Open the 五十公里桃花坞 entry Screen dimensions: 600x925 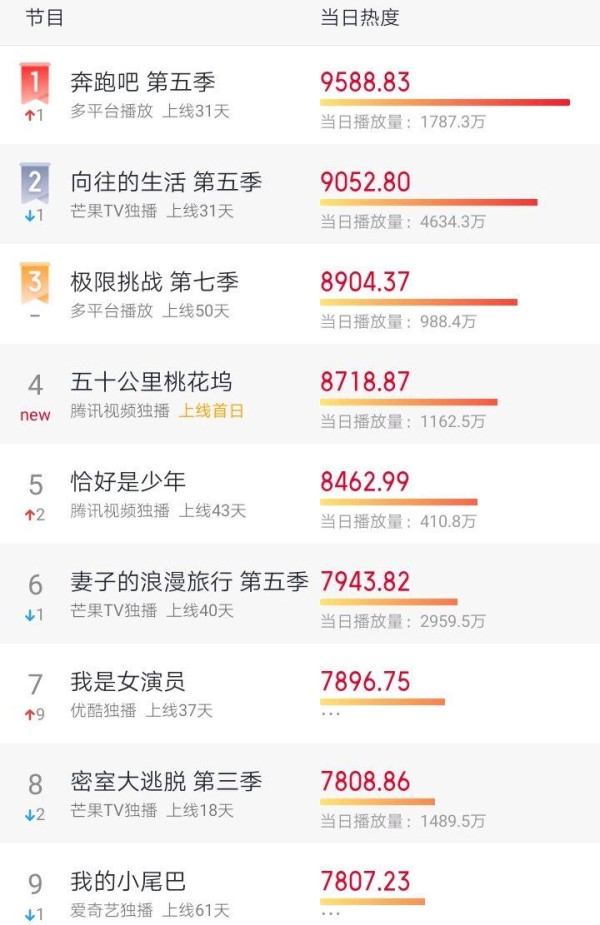tap(151, 382)
